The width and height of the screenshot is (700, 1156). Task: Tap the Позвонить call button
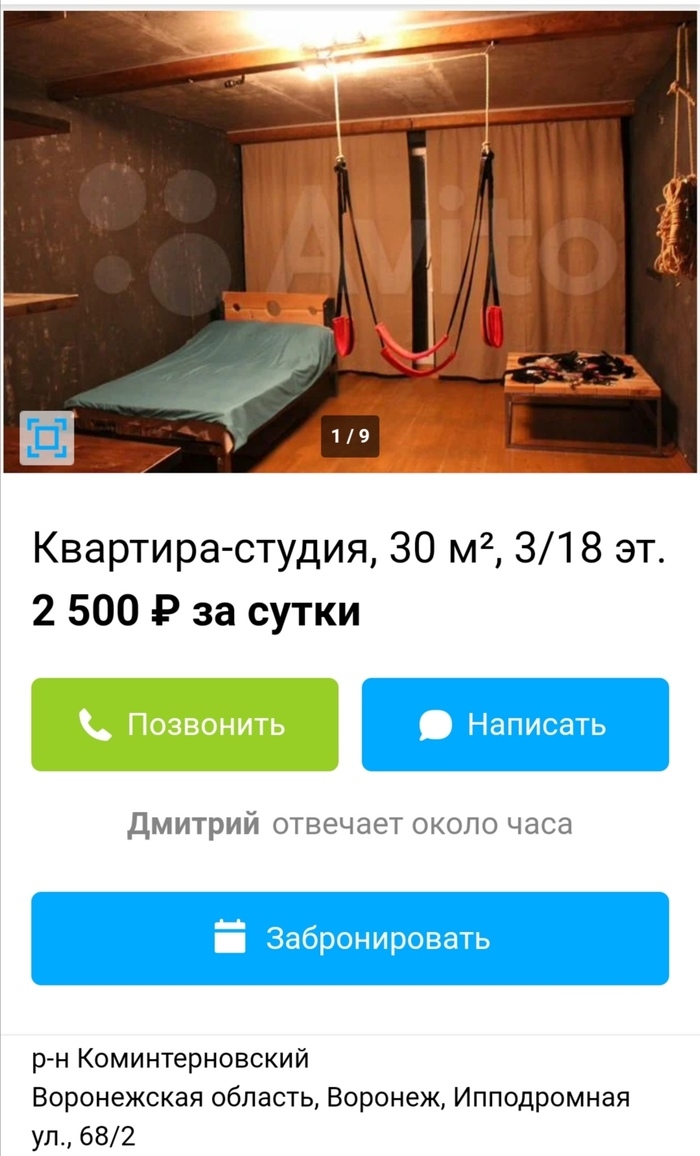coord(184,725)
